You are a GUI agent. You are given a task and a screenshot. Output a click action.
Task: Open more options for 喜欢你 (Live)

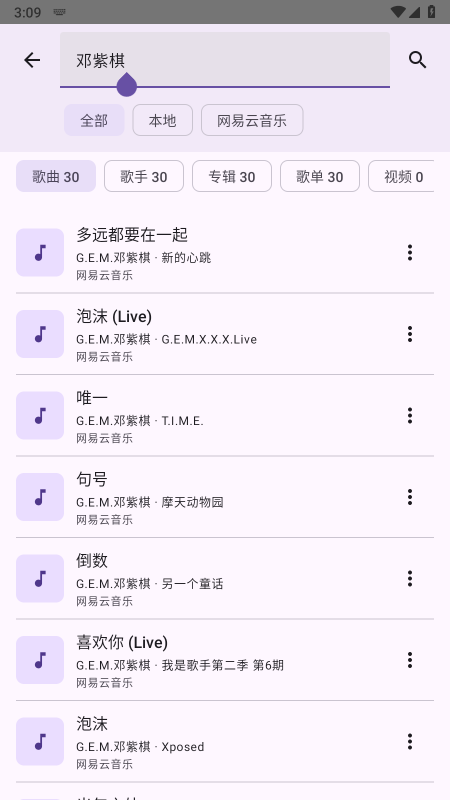click(x=410, y=660)
